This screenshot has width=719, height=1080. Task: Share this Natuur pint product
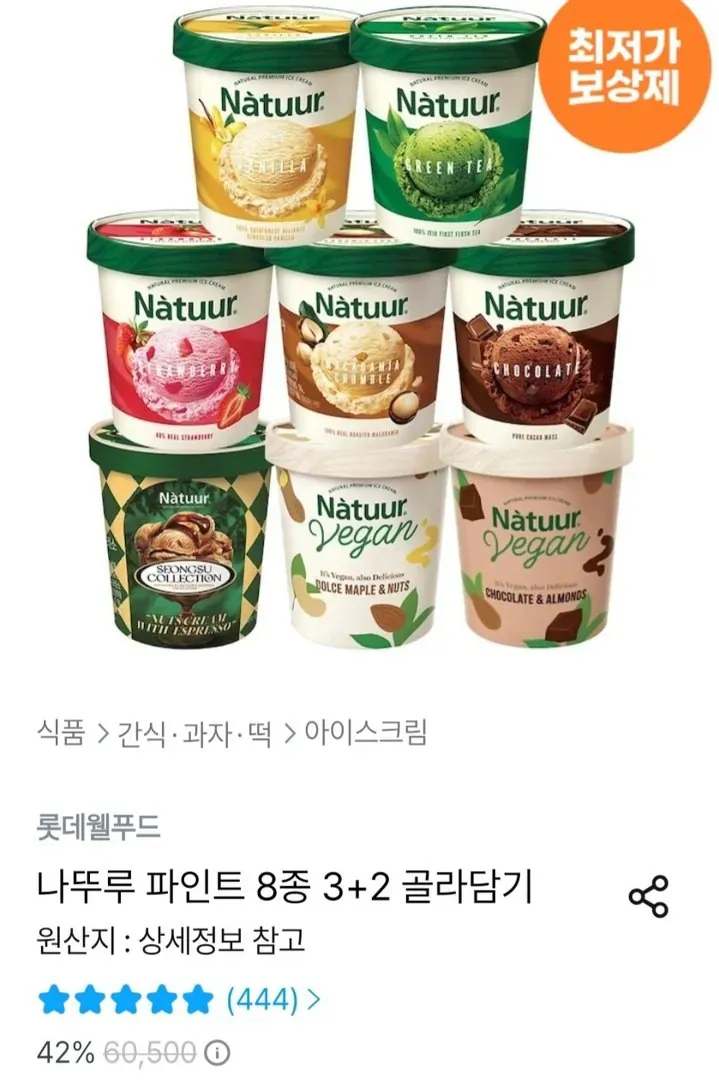point(648,895)
